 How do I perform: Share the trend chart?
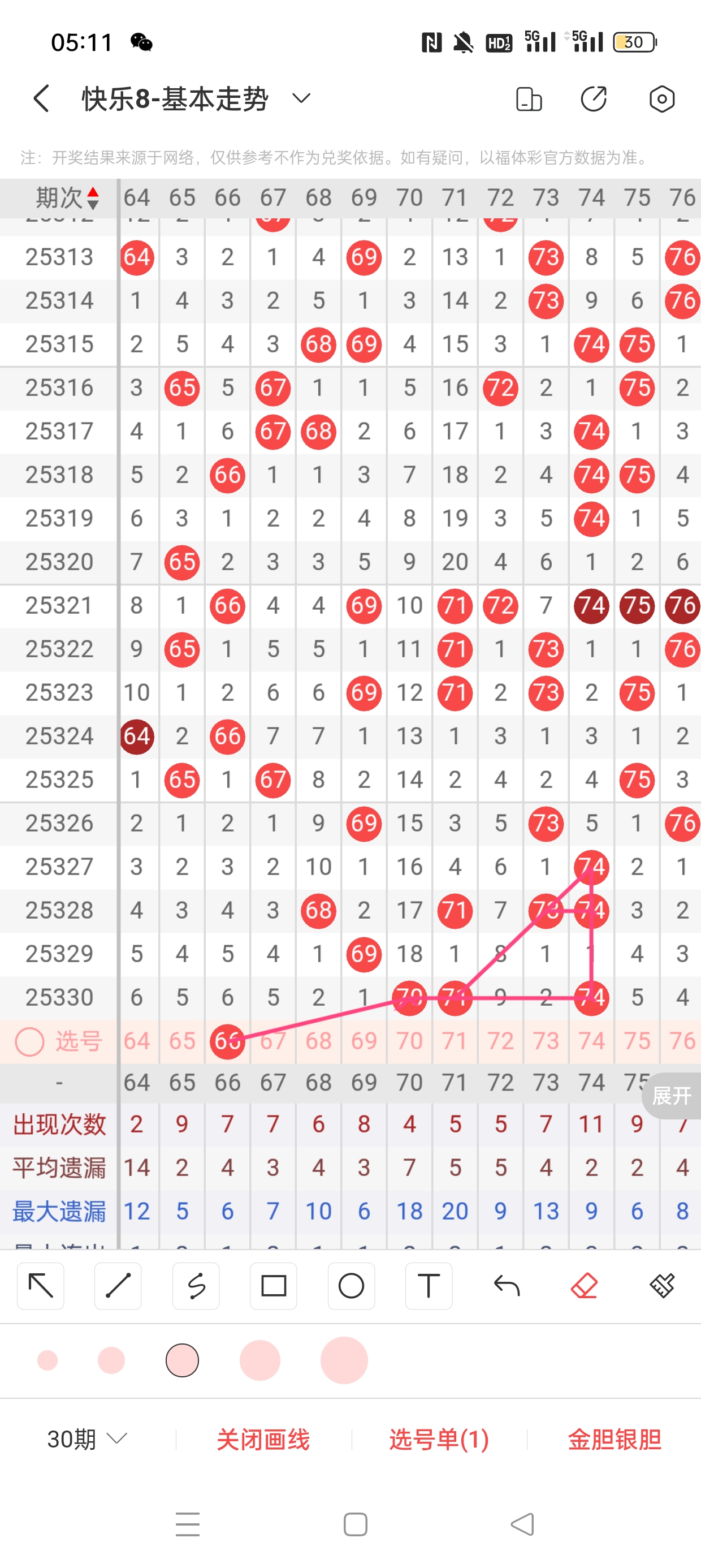click(594, 99)
